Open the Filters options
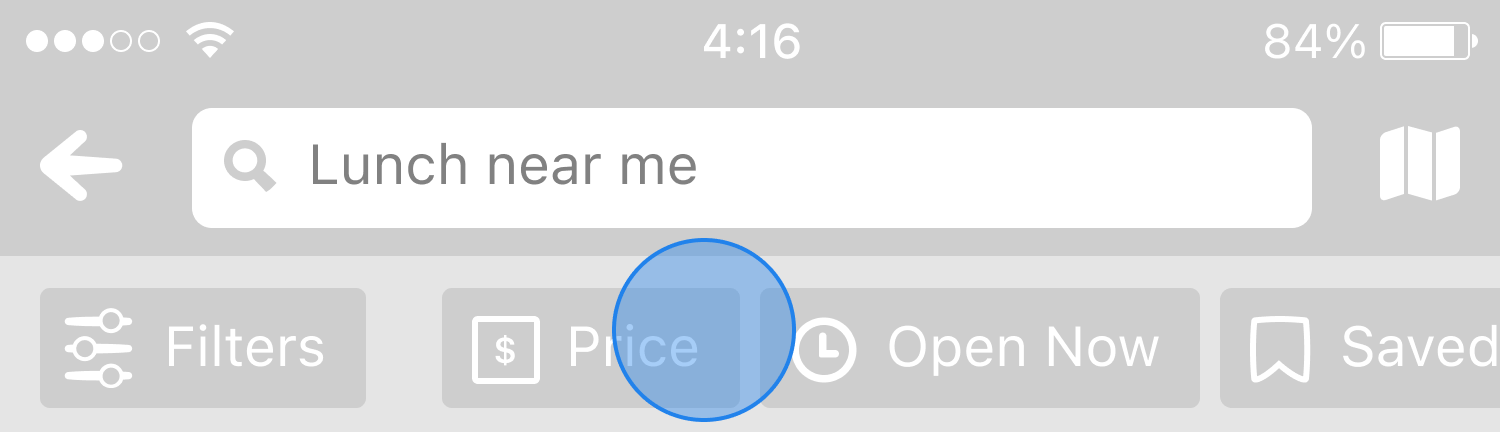The height and width of the screenshot is (432, 1500). click(x=203, y=348)
